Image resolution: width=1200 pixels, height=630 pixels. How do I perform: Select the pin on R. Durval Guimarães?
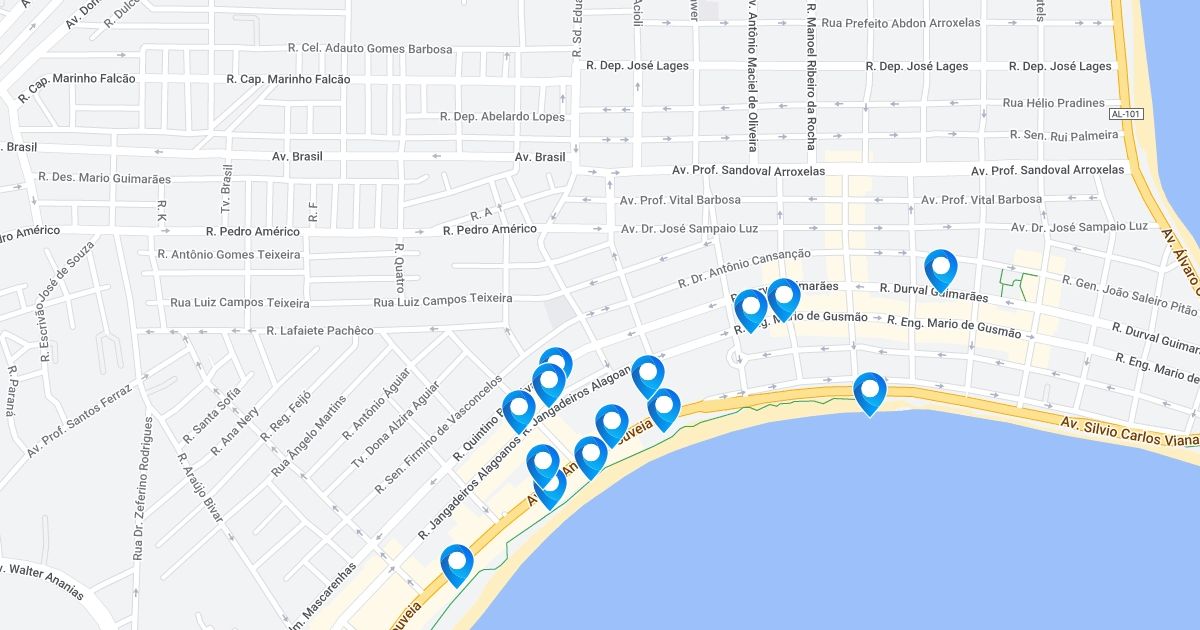(x=940, y=269)
